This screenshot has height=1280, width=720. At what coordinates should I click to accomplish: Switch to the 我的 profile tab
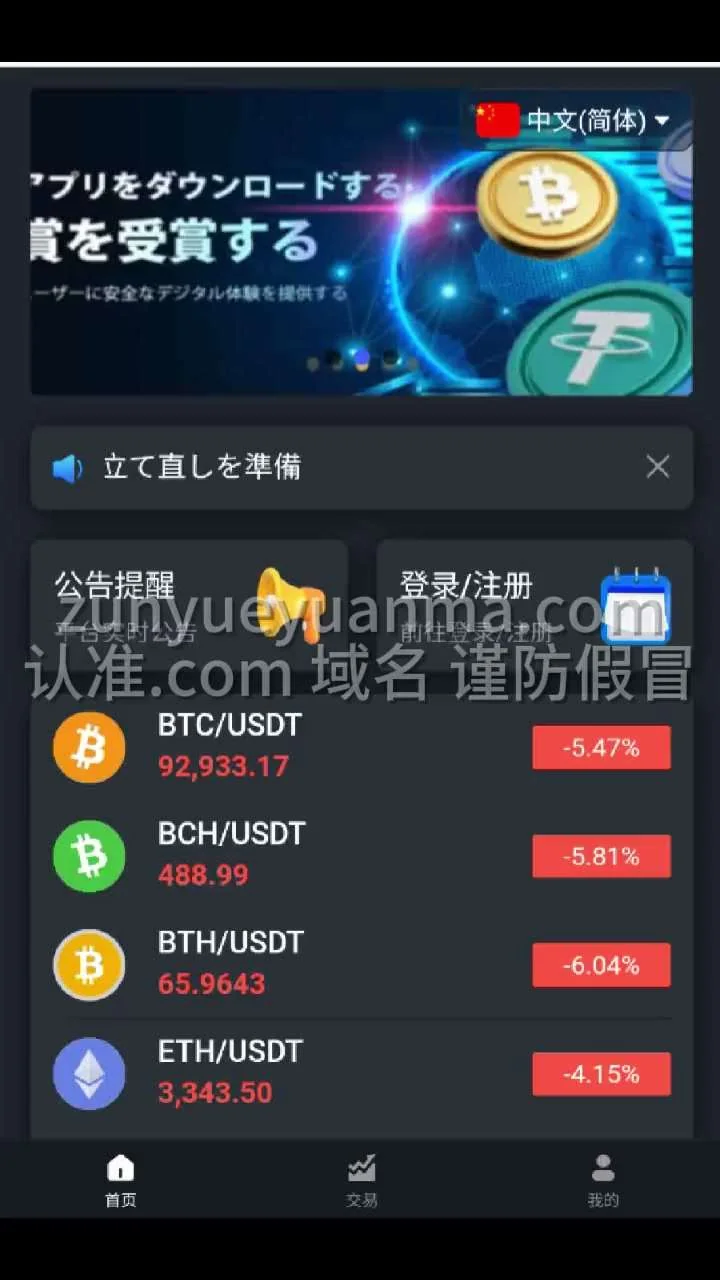pos(603,1180)
